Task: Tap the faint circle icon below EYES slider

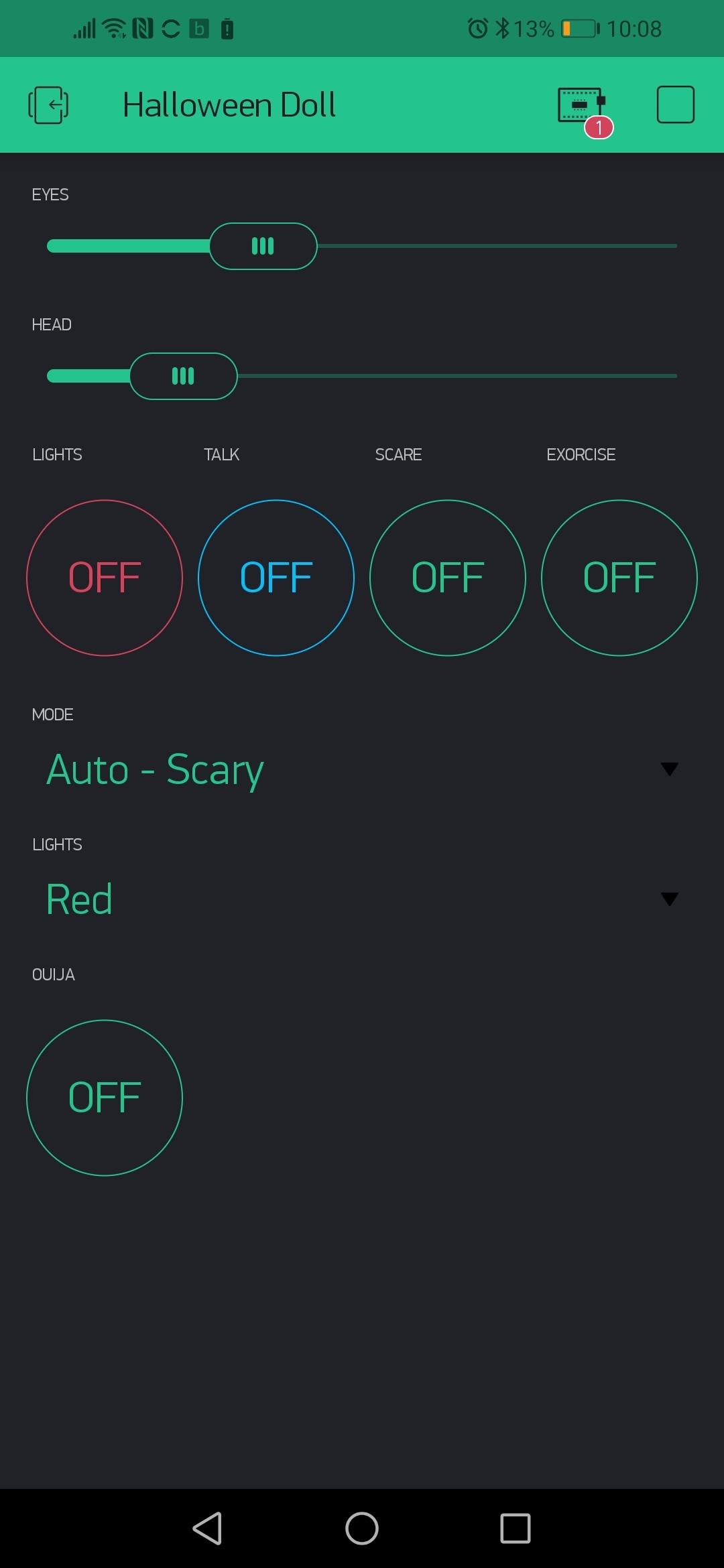Action: click(x=362, y=291)
